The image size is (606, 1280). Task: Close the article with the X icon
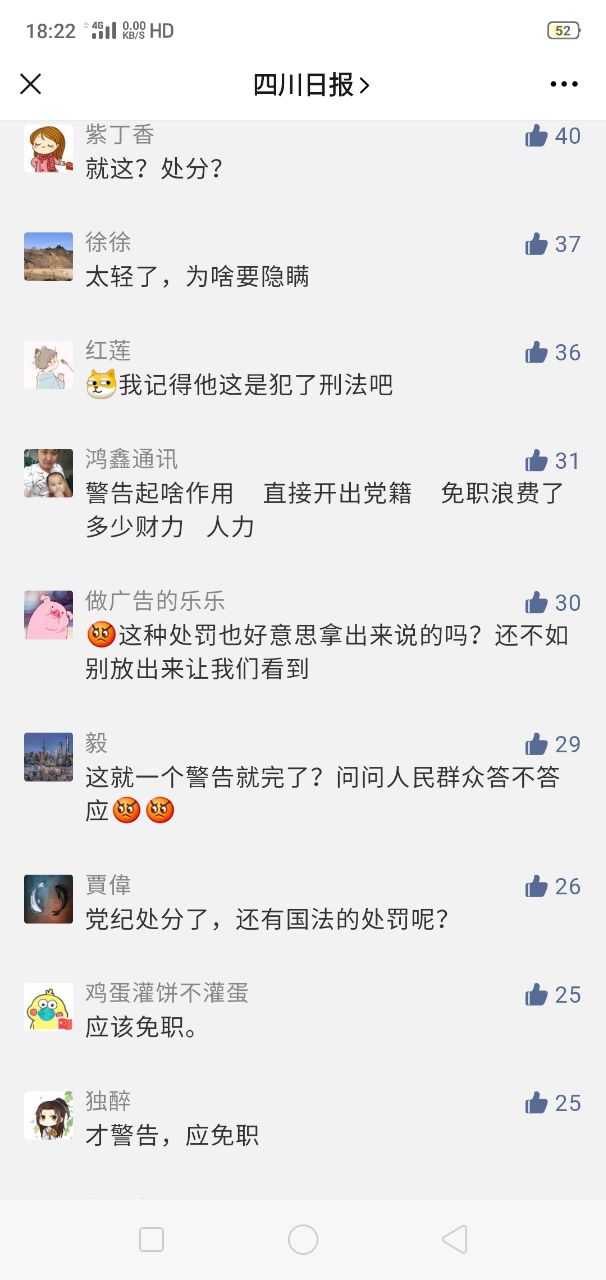(x=31, y=85)
